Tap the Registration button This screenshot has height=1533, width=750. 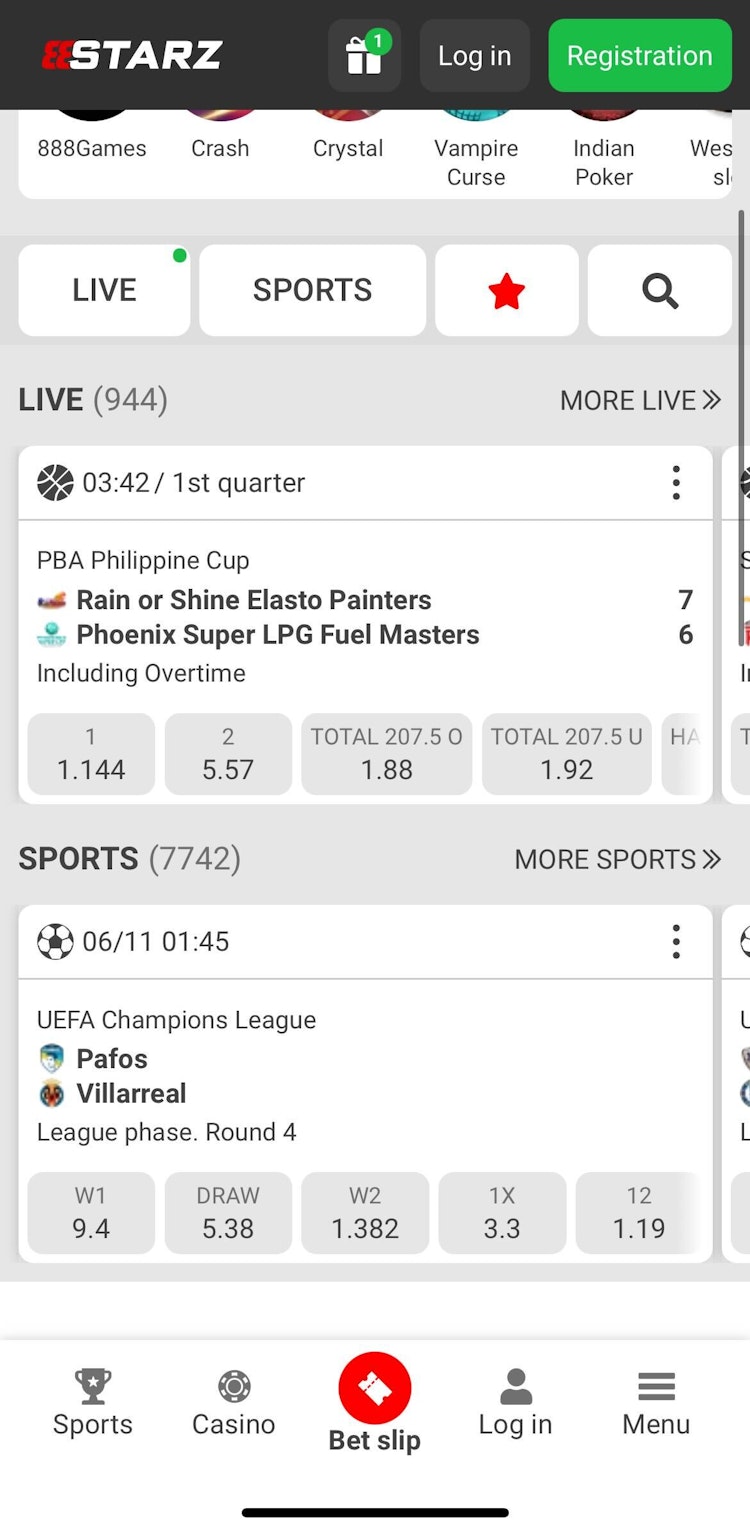(x=639, y=56)
